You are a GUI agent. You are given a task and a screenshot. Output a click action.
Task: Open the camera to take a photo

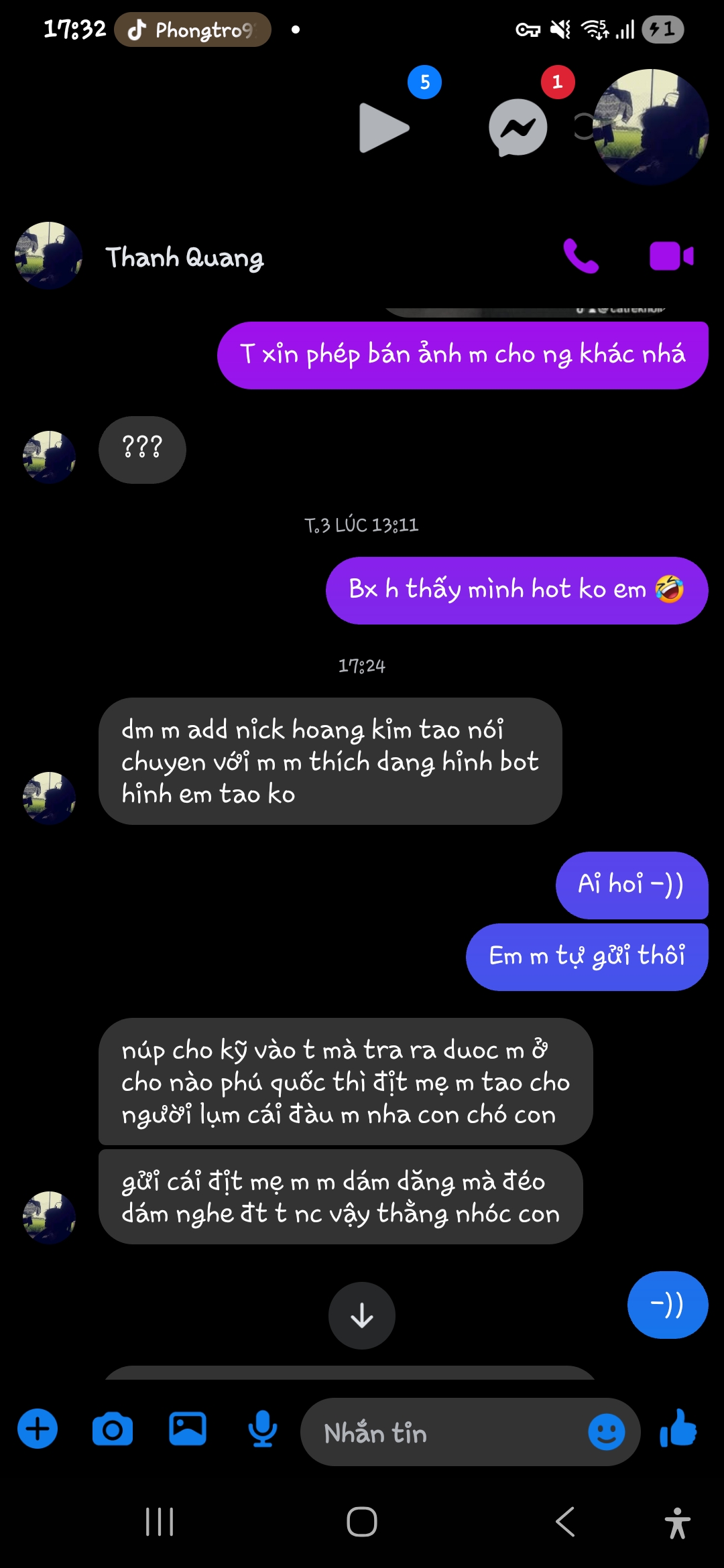113,1430
